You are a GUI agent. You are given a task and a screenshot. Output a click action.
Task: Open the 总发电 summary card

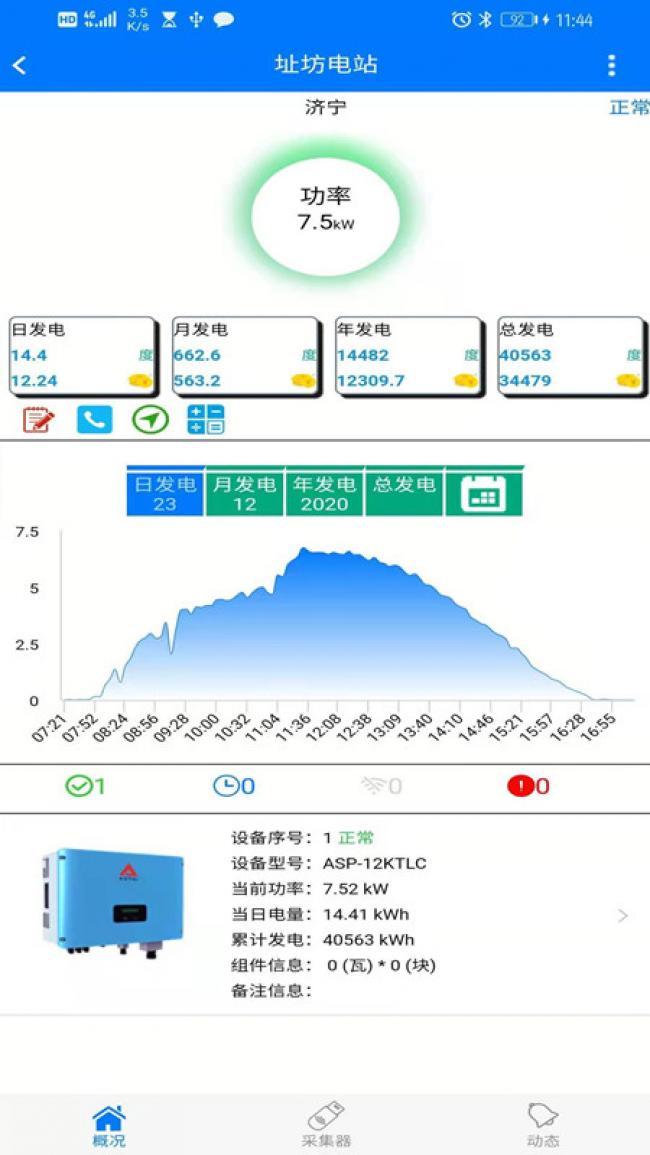[570, 356]
